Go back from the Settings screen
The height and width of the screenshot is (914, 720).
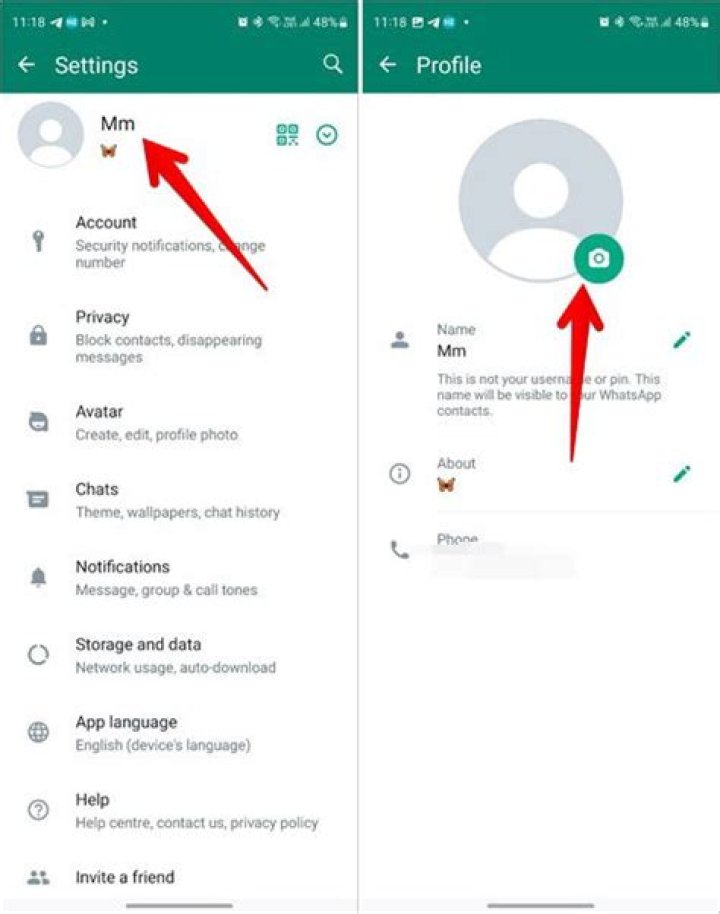[27, 65]
